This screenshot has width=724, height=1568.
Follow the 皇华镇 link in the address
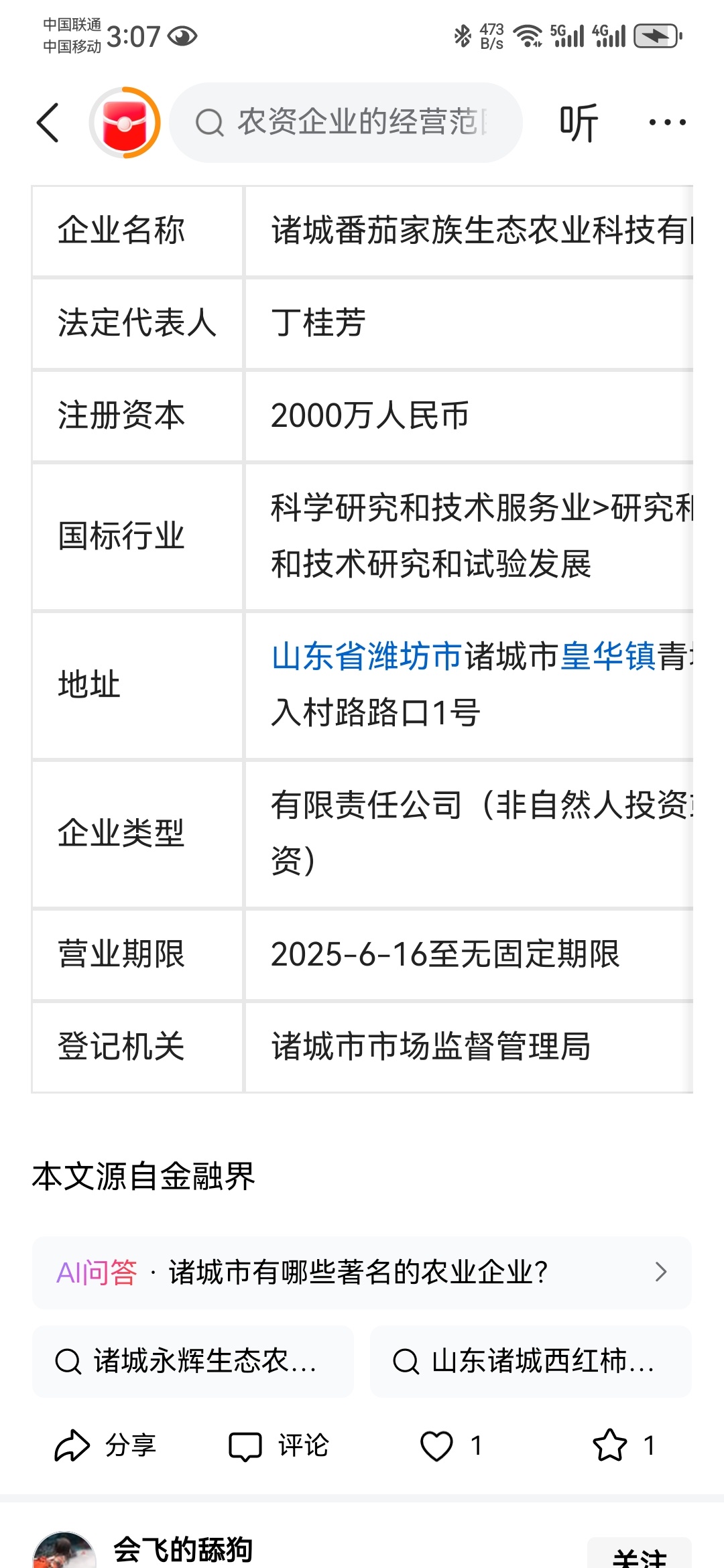[607, 656]
